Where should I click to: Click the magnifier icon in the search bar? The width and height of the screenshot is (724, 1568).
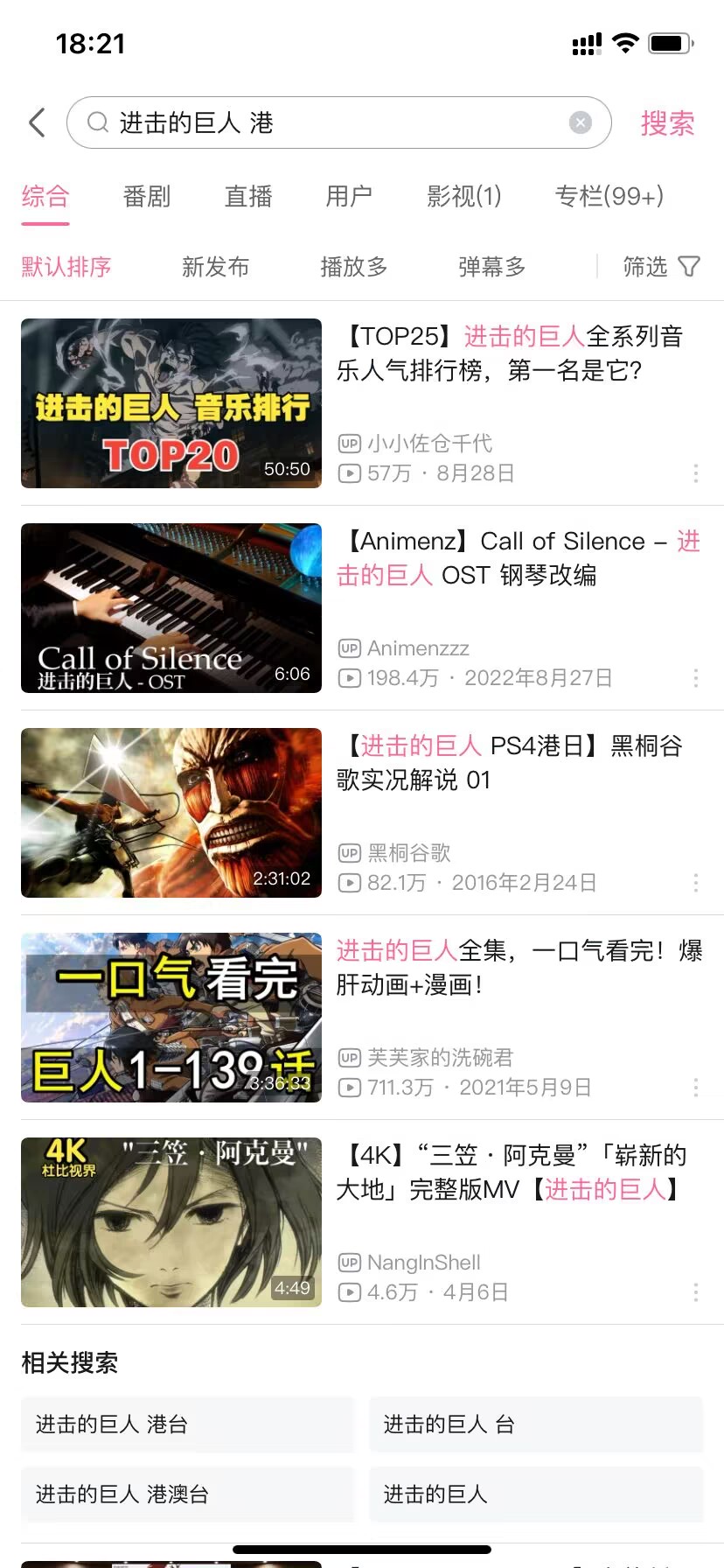point(96,122)
